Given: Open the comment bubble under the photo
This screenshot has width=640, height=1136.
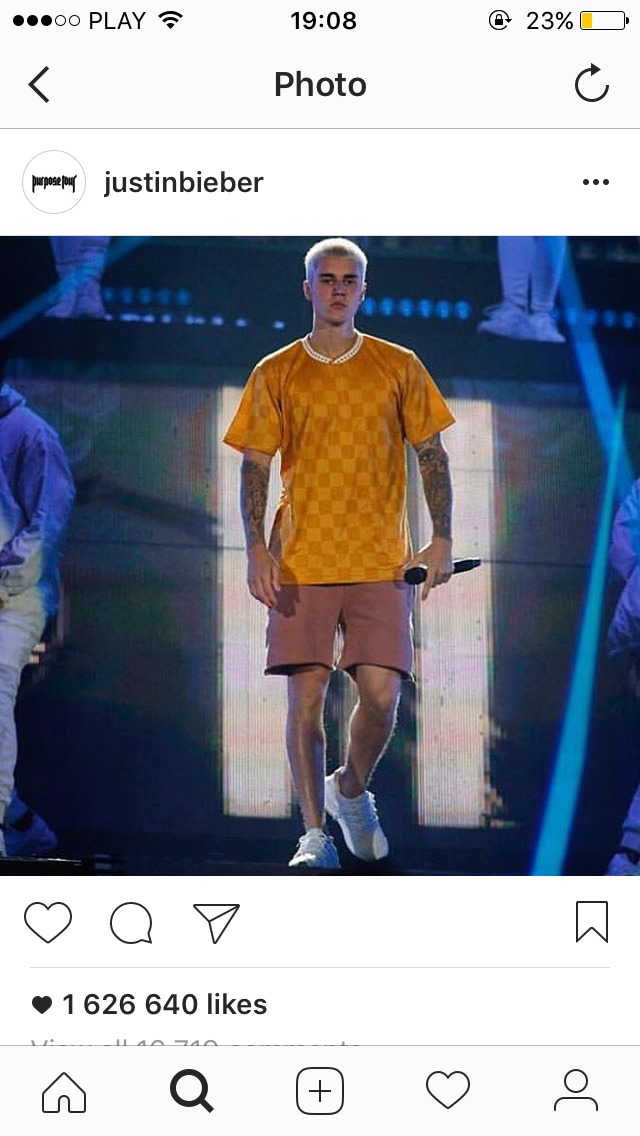Looking at the screenshot, I should coord(131,922).
